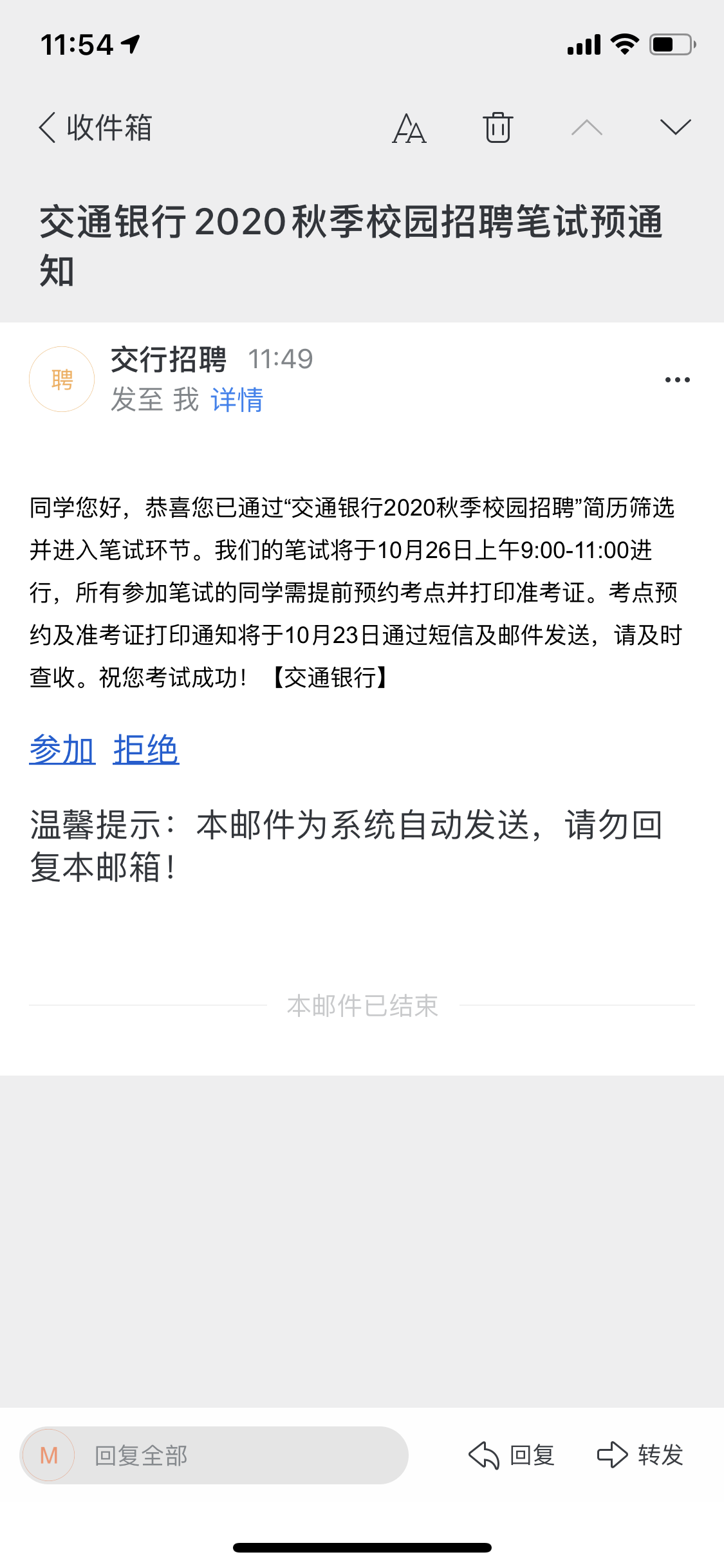
Task: Tap the 参加 link to accept
Action: (62, 750)
